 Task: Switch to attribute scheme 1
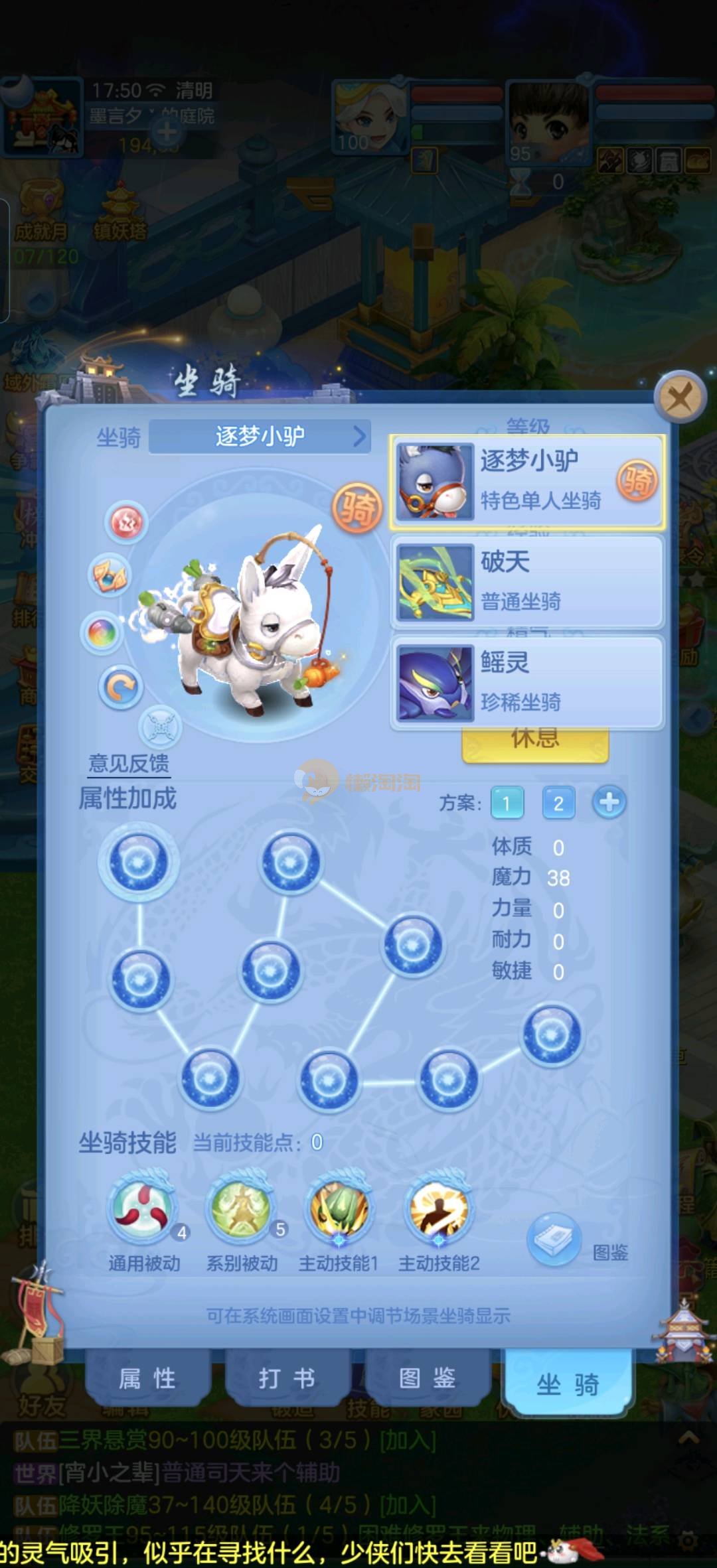[x=507, y=803]
